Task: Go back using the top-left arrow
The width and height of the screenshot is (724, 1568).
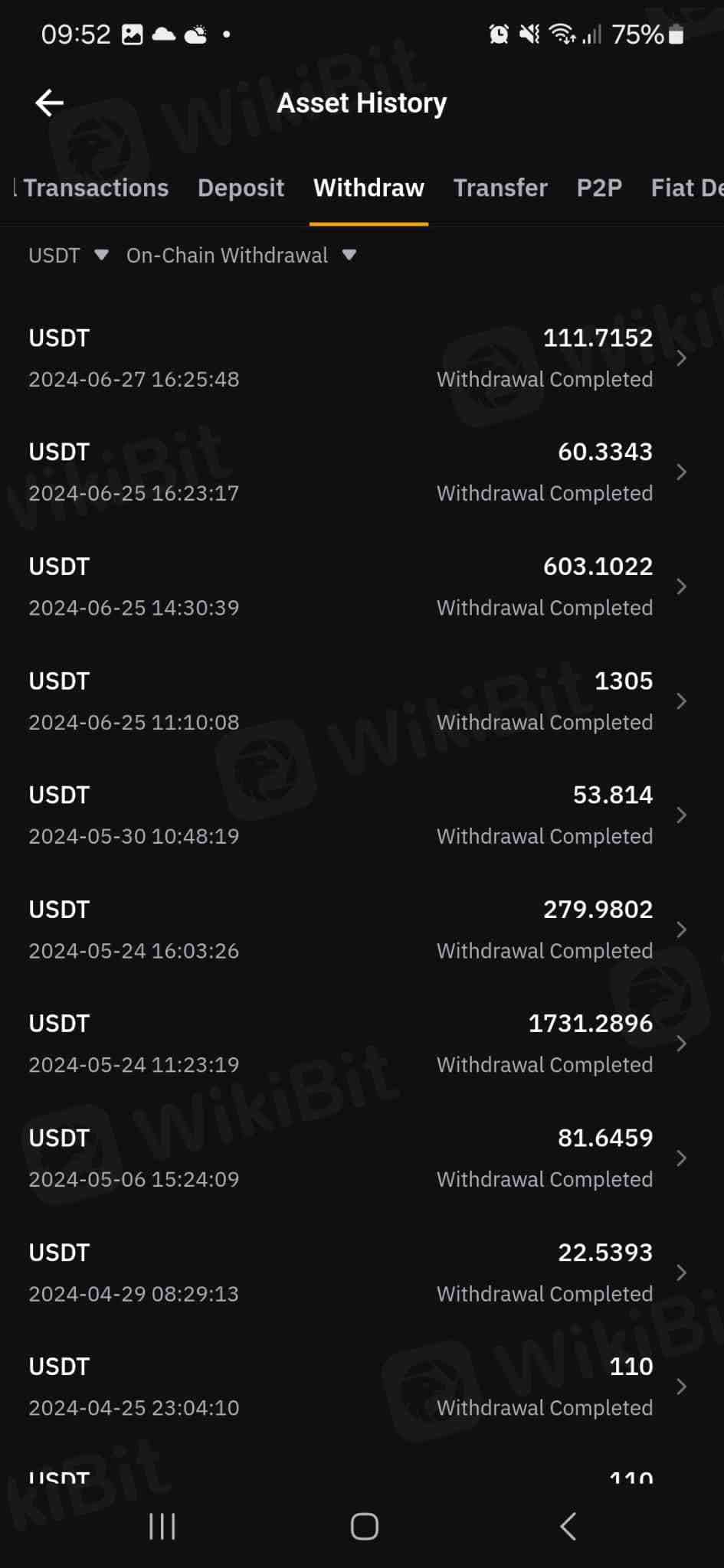Action: (50, 103)
